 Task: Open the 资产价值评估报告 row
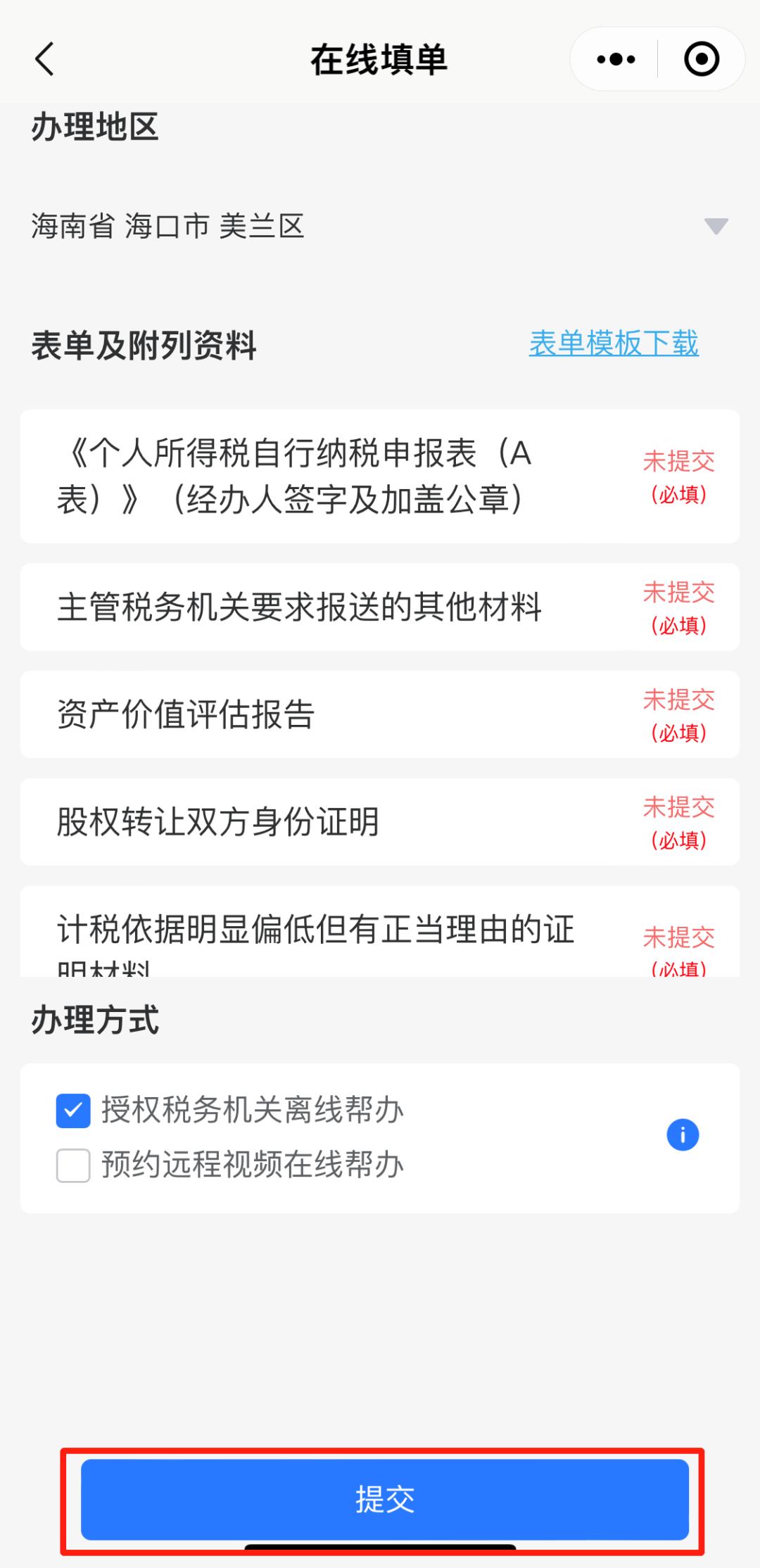point(380,714)
